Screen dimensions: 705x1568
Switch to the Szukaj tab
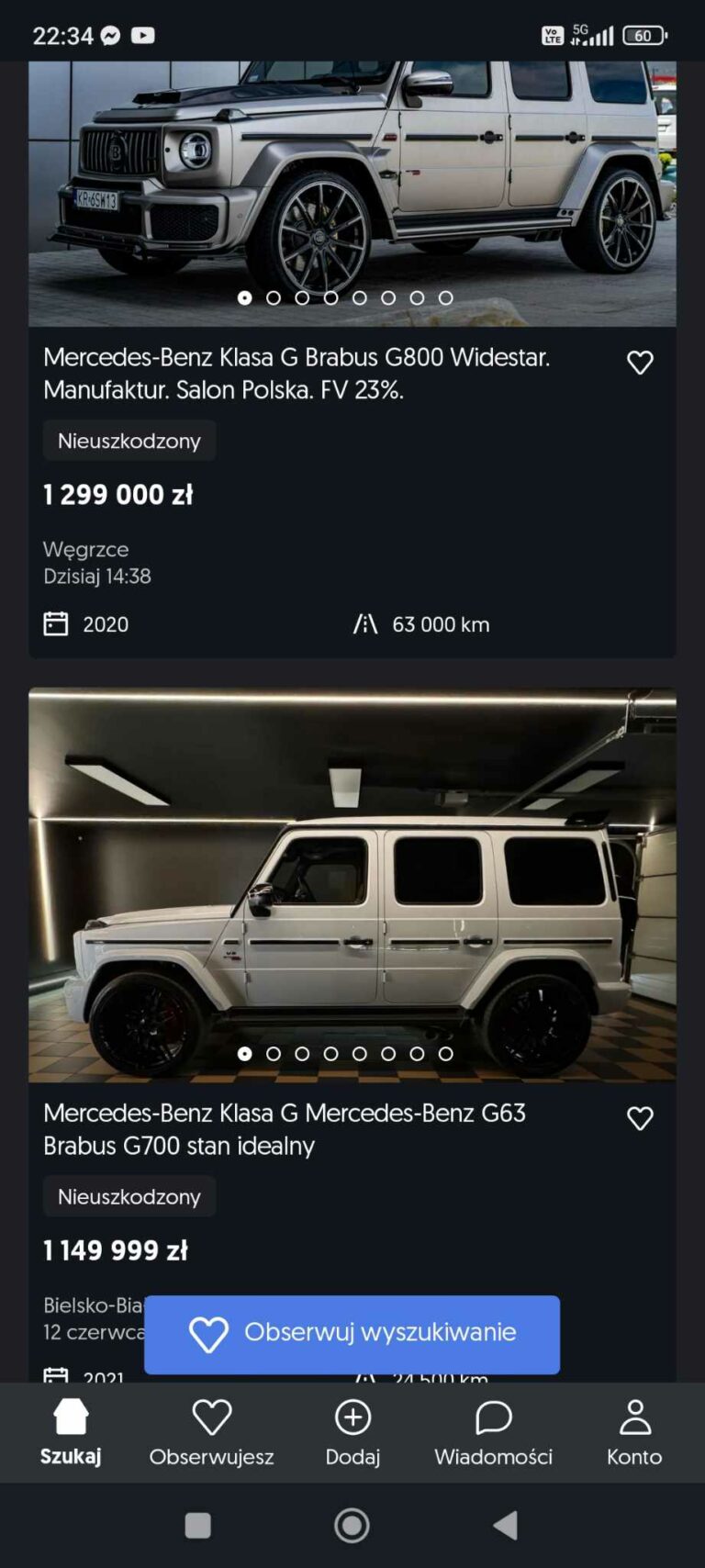[x=71, y=1431]
